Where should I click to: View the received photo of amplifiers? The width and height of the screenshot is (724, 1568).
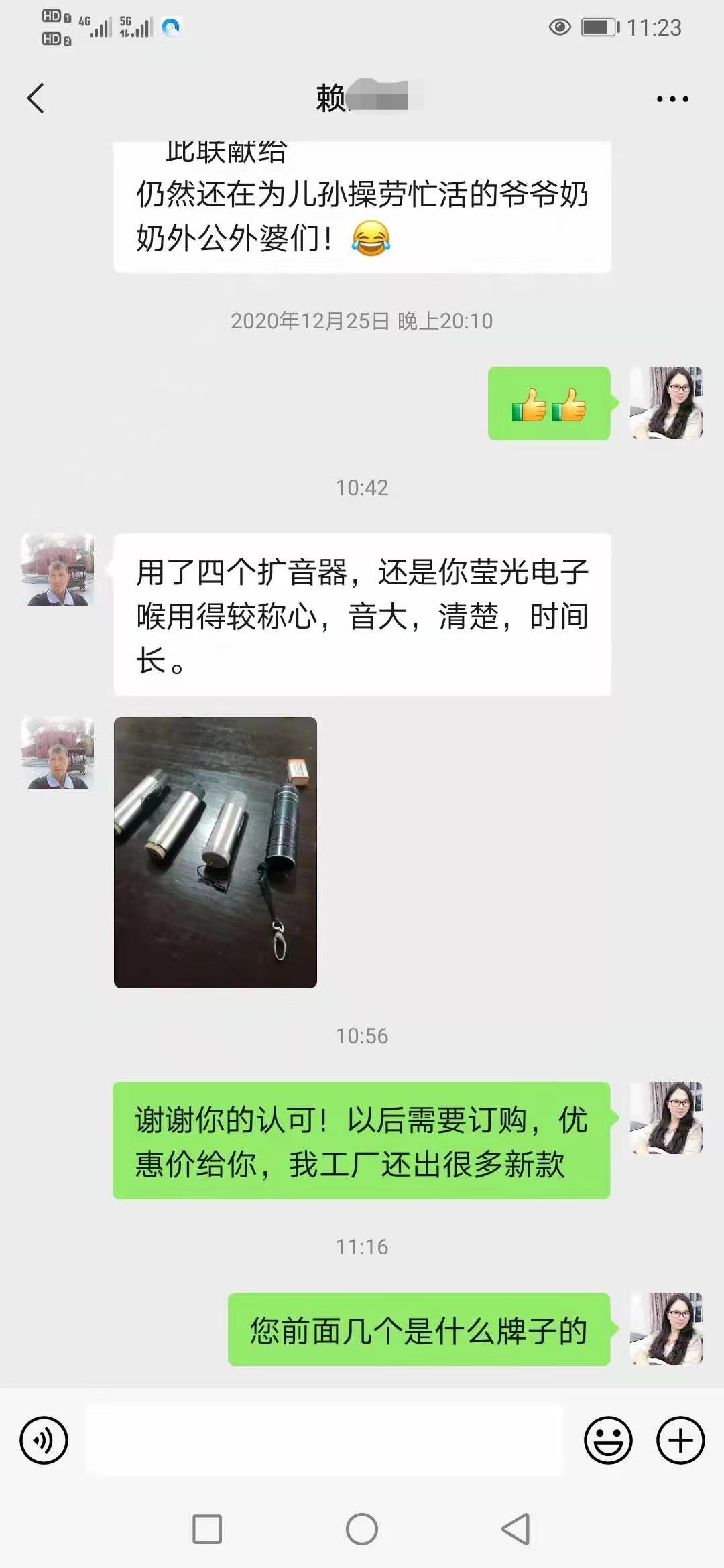pyautogui.click(x=215, y=852)
